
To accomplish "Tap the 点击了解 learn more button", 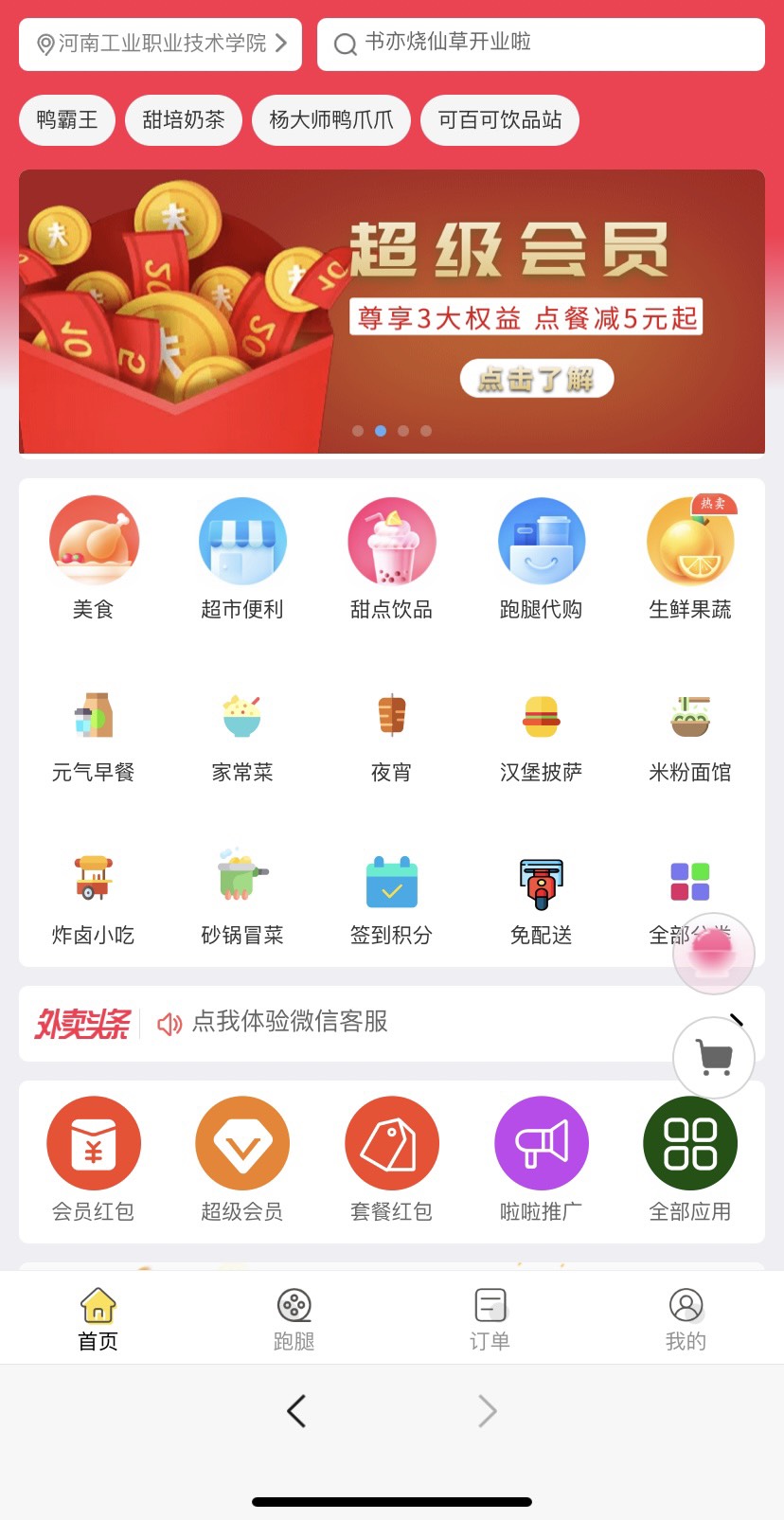I will [x=536, y=378].
